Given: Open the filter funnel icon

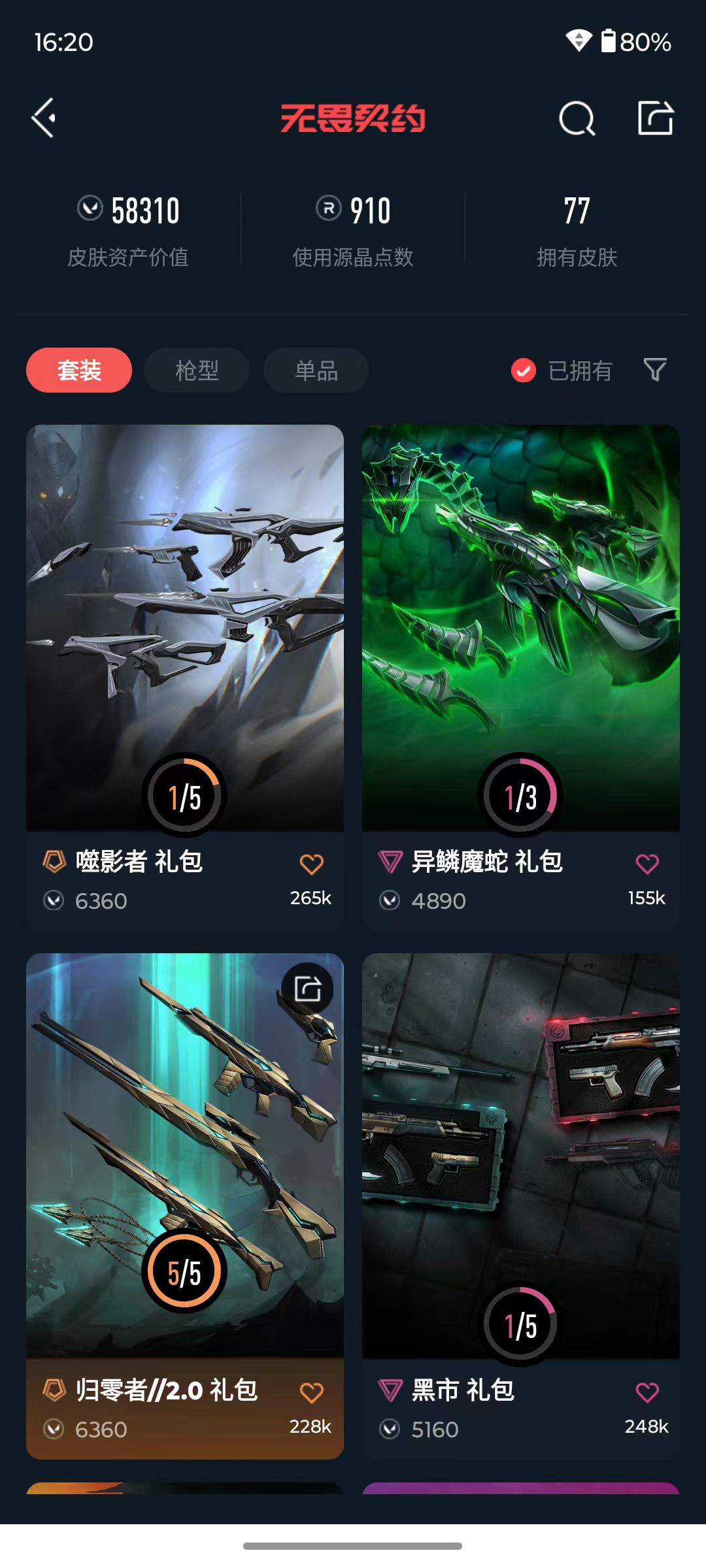Looking at the screenshot, I should (x=655, y=370).
